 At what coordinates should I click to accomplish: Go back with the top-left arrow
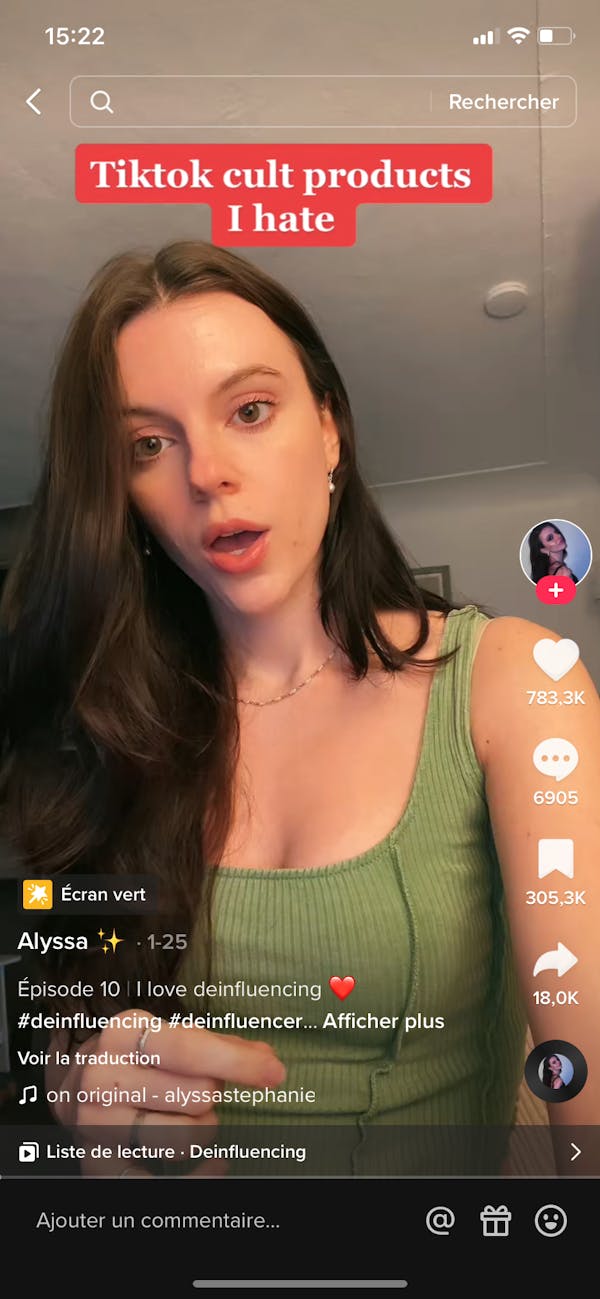pos(34,101)
